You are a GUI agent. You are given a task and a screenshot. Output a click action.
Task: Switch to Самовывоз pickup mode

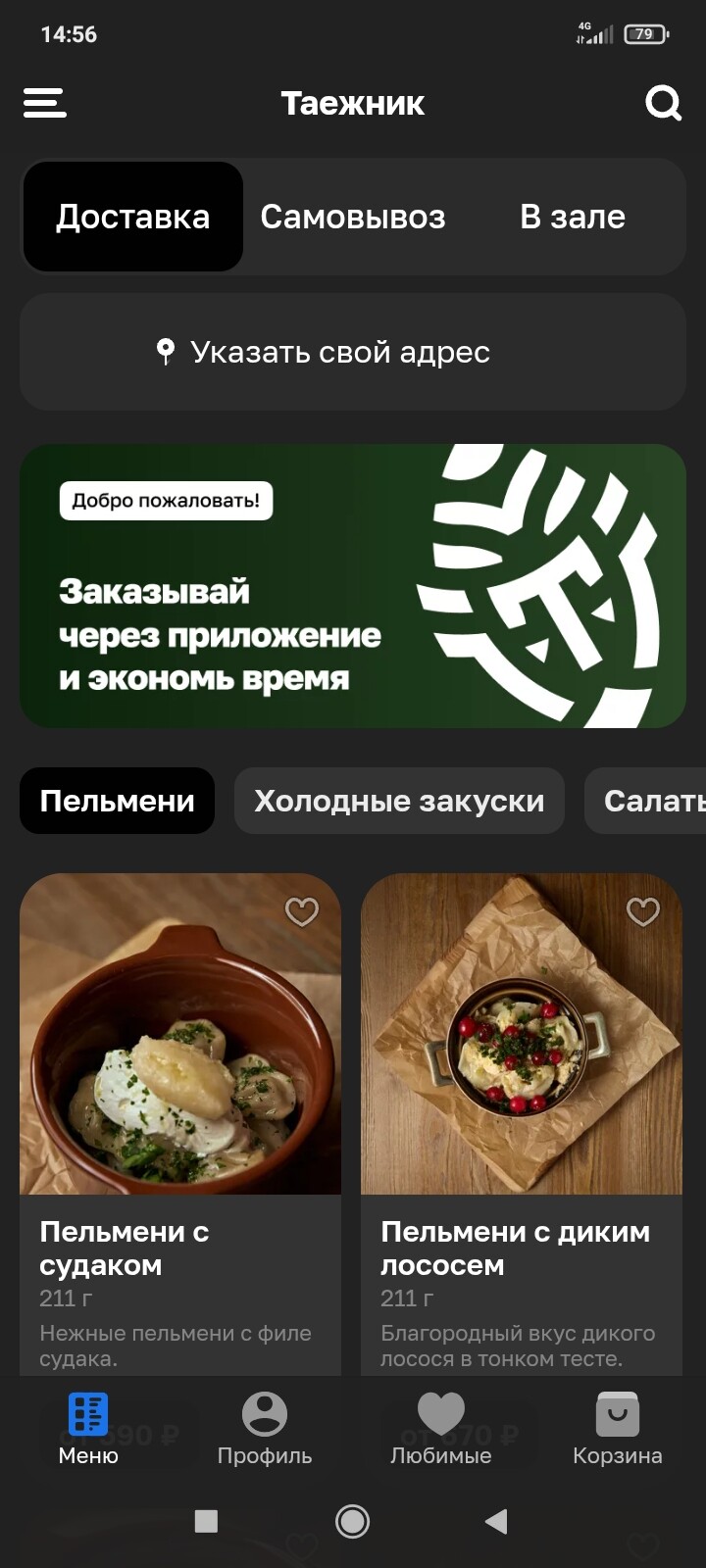coord(353,217)
